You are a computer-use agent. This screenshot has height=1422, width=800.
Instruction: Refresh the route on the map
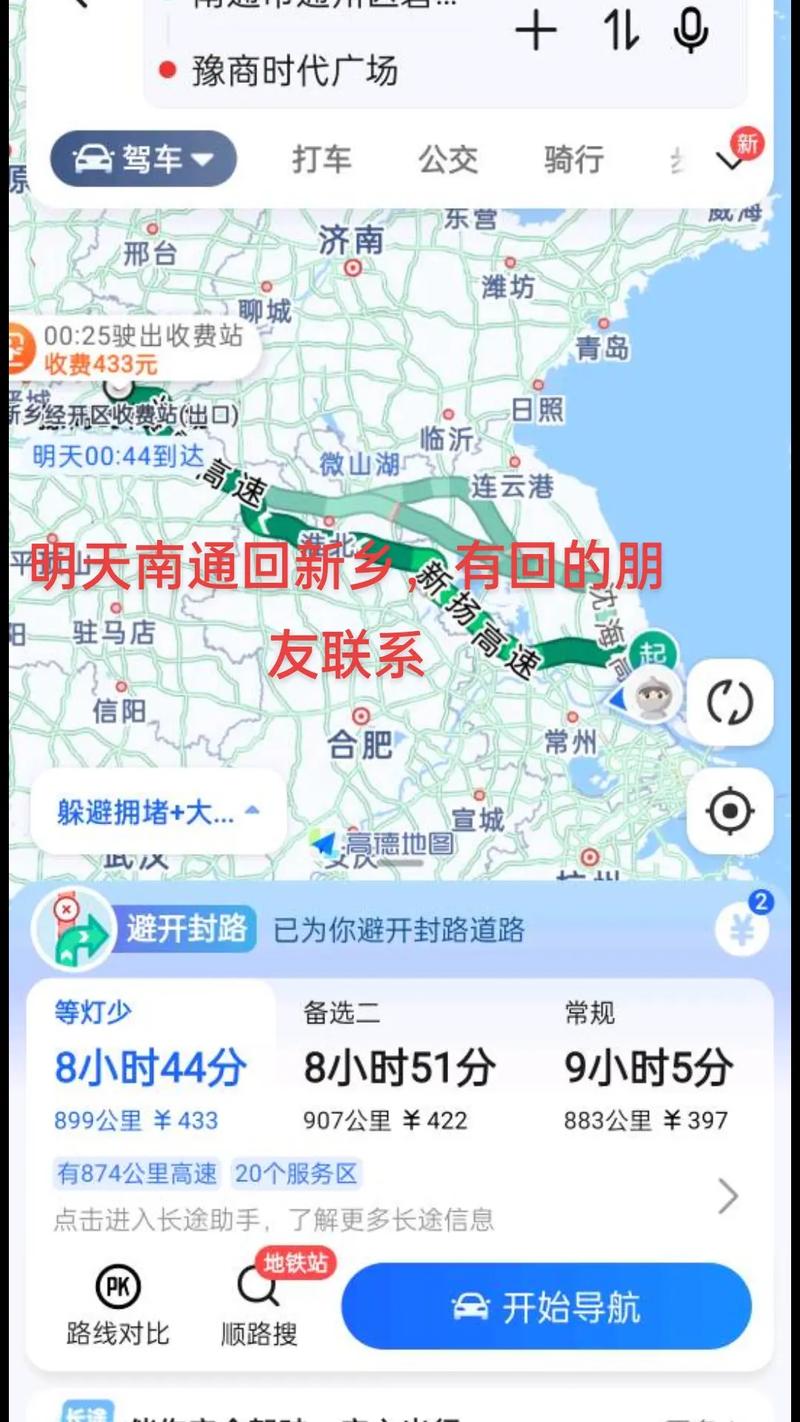pyautogui.click(x=730, y=703)
